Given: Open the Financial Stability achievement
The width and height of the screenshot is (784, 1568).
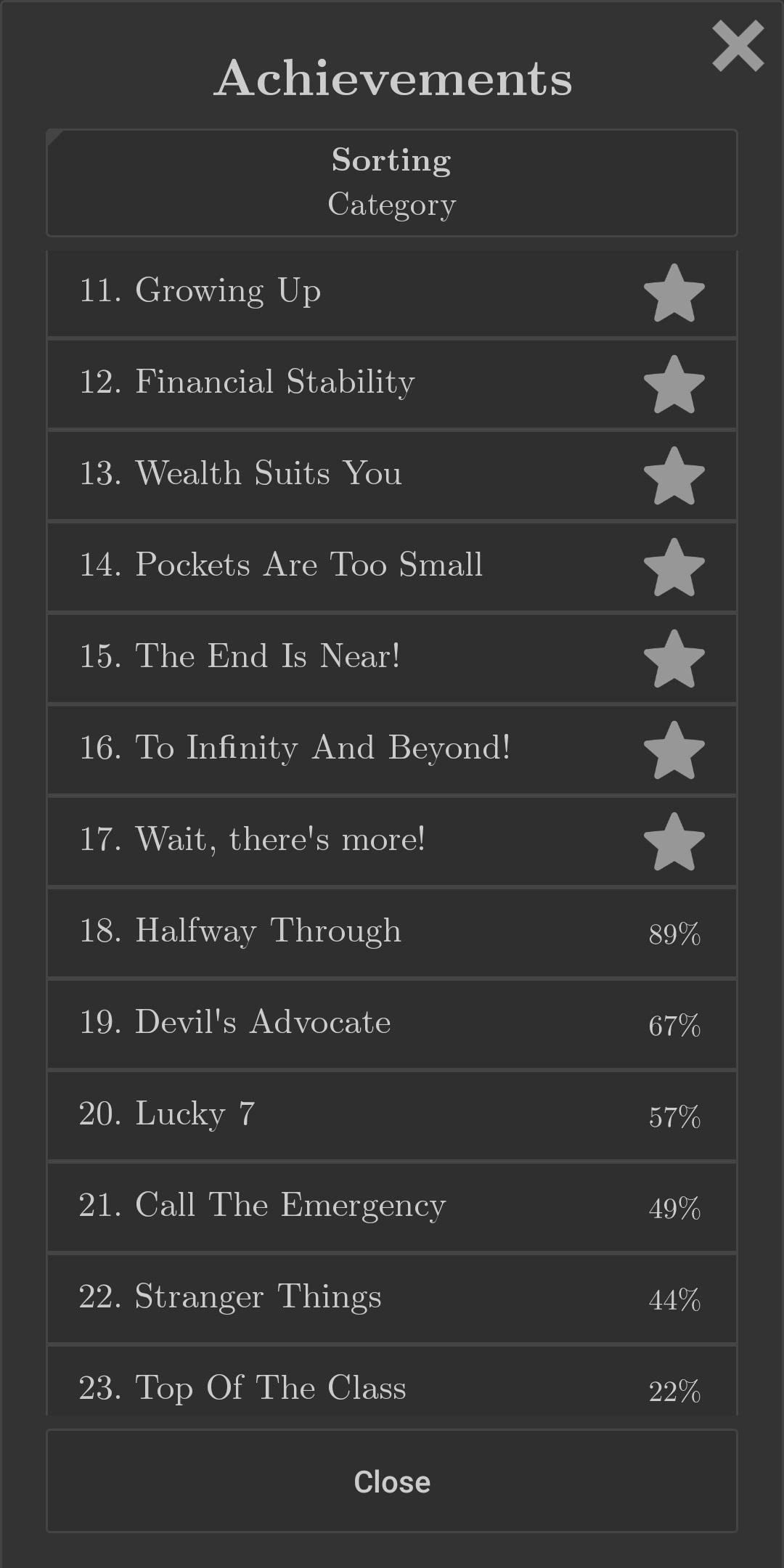Looking at the screenshot, I should pyautogui.click(x=392, y=385).
